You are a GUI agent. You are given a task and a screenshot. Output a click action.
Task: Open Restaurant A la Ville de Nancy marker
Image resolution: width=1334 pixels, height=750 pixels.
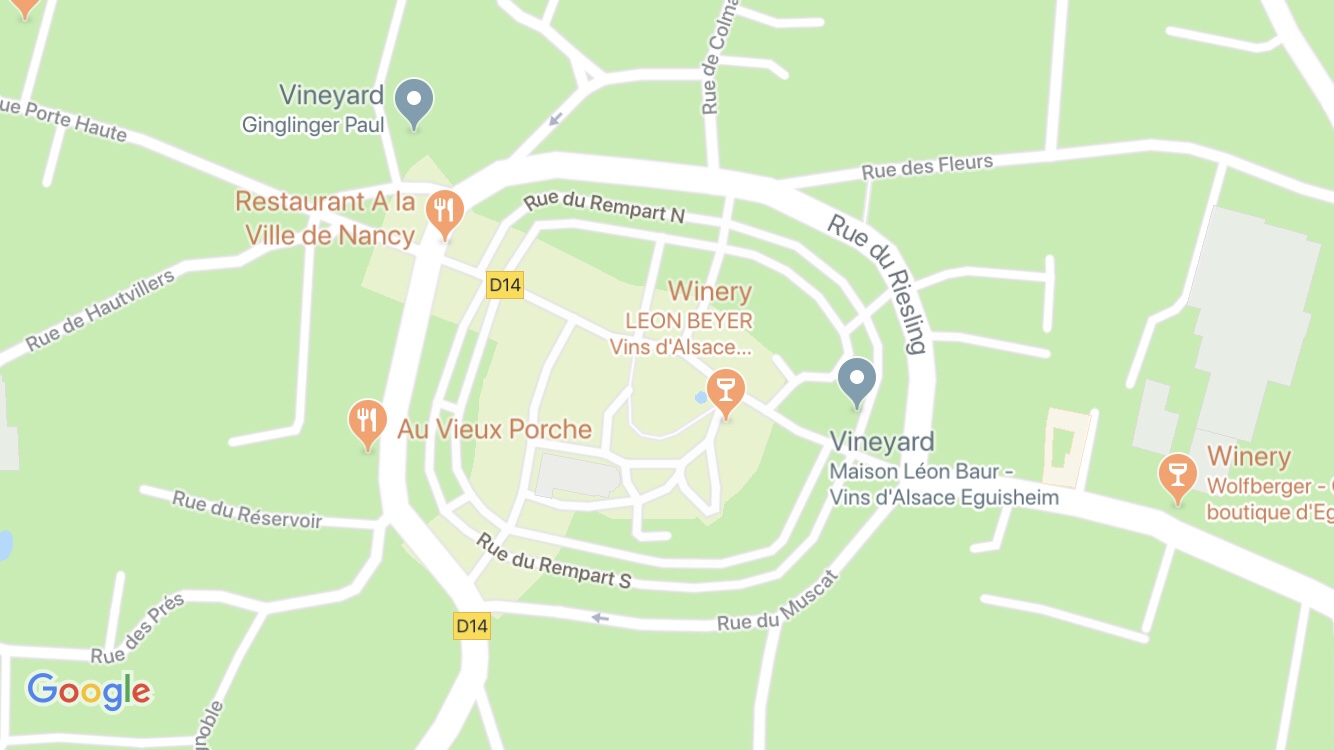pyautogui.click(x=444, y=212)
